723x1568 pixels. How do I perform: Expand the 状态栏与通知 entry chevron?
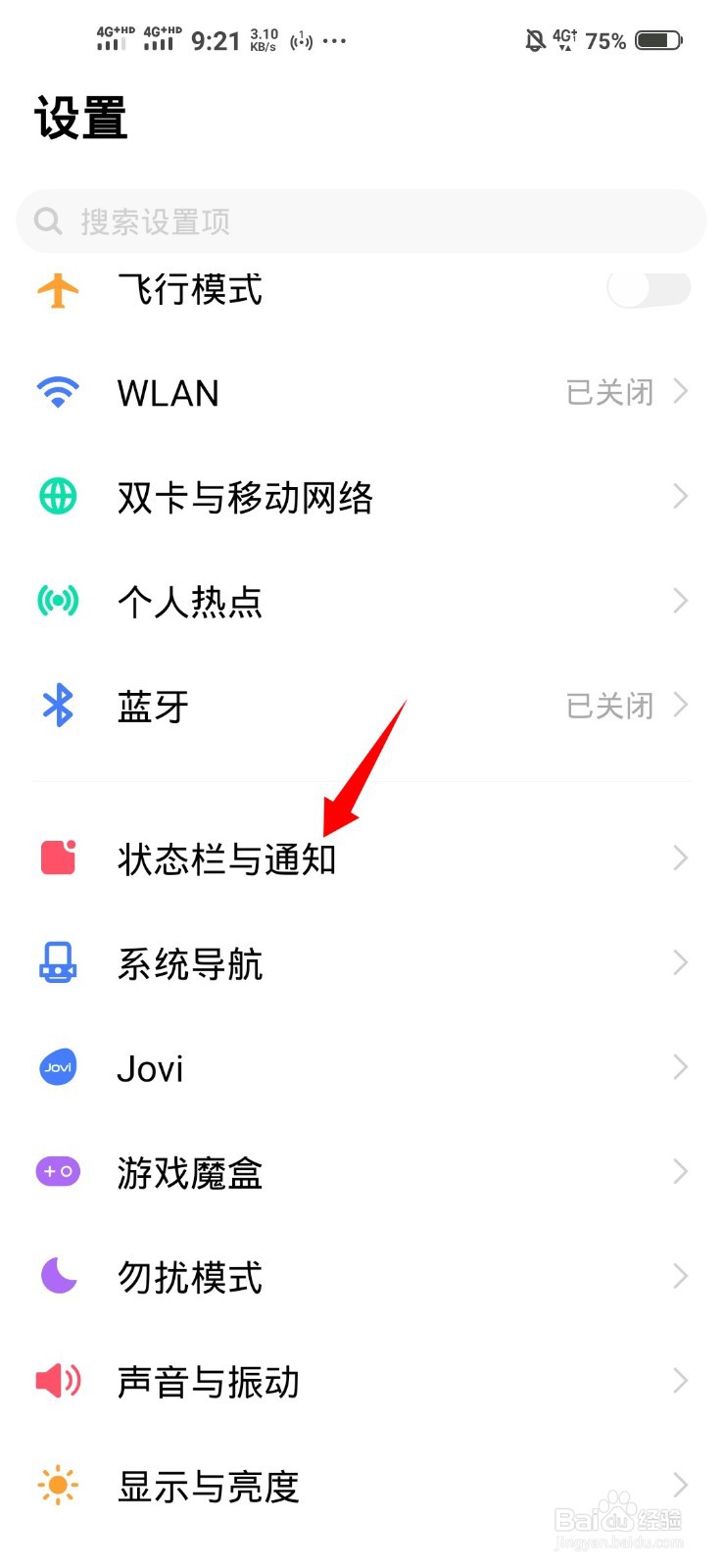[681, 857]
